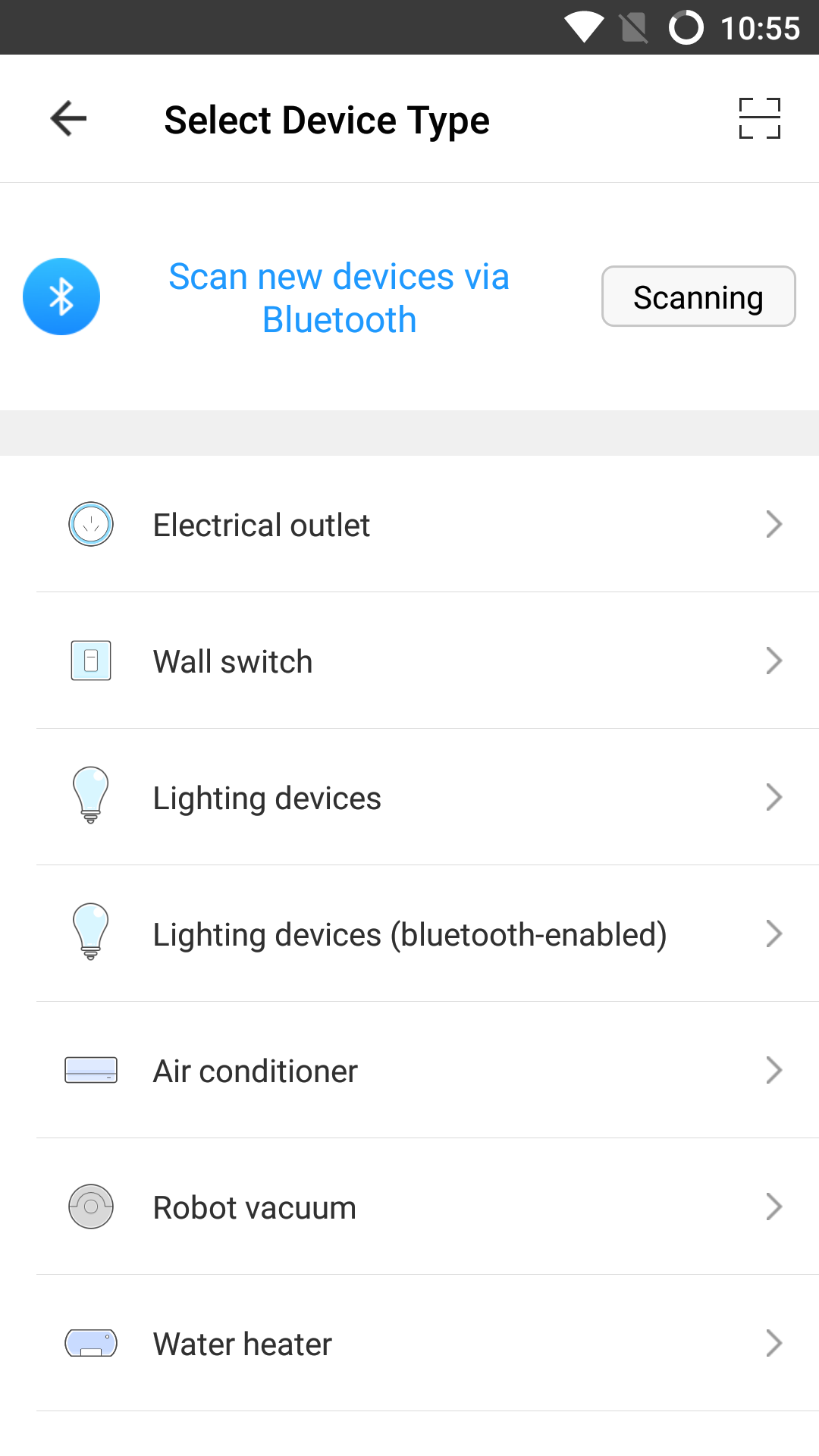
Task: Open Robot vacuum option
Action: click(409, 1207)
